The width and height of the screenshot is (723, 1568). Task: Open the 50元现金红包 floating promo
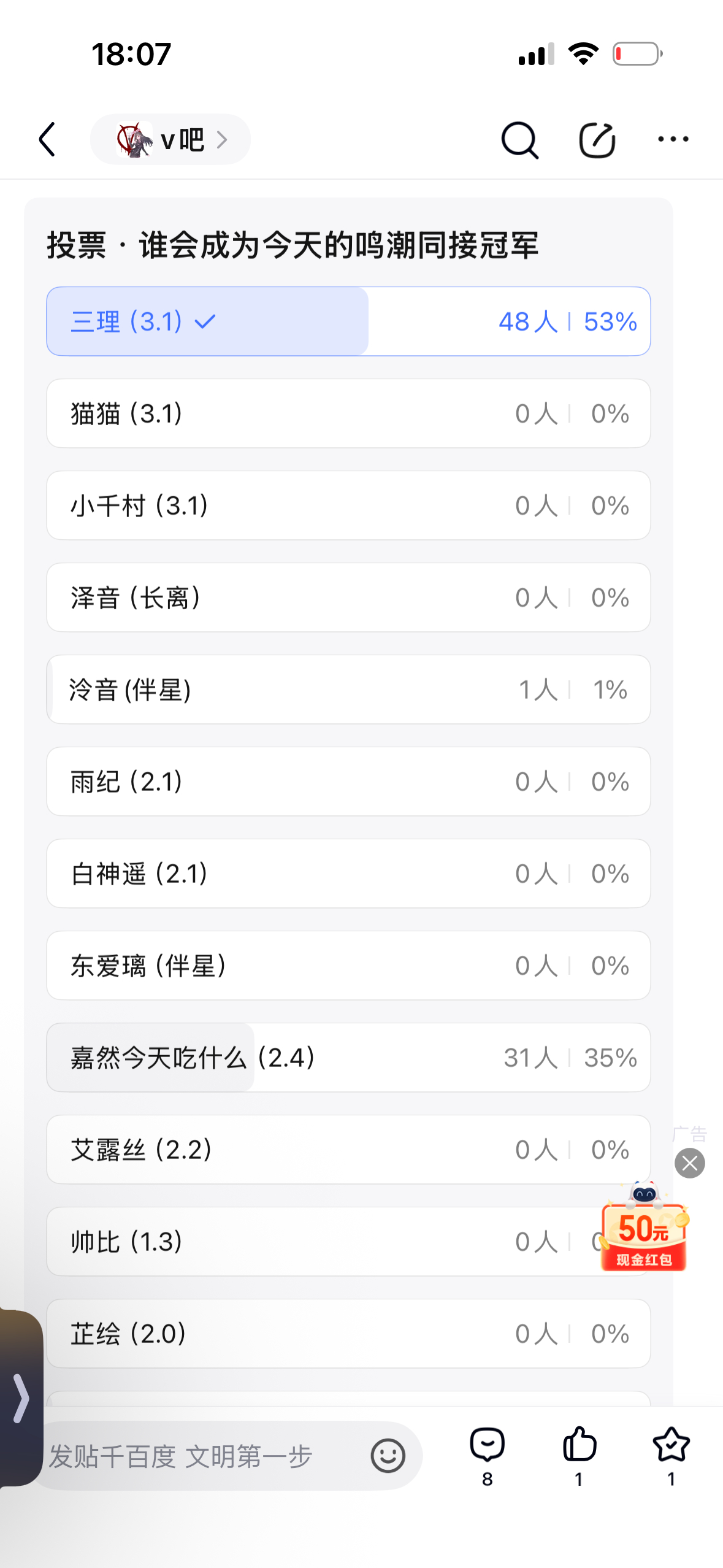tap(643, 1234)
